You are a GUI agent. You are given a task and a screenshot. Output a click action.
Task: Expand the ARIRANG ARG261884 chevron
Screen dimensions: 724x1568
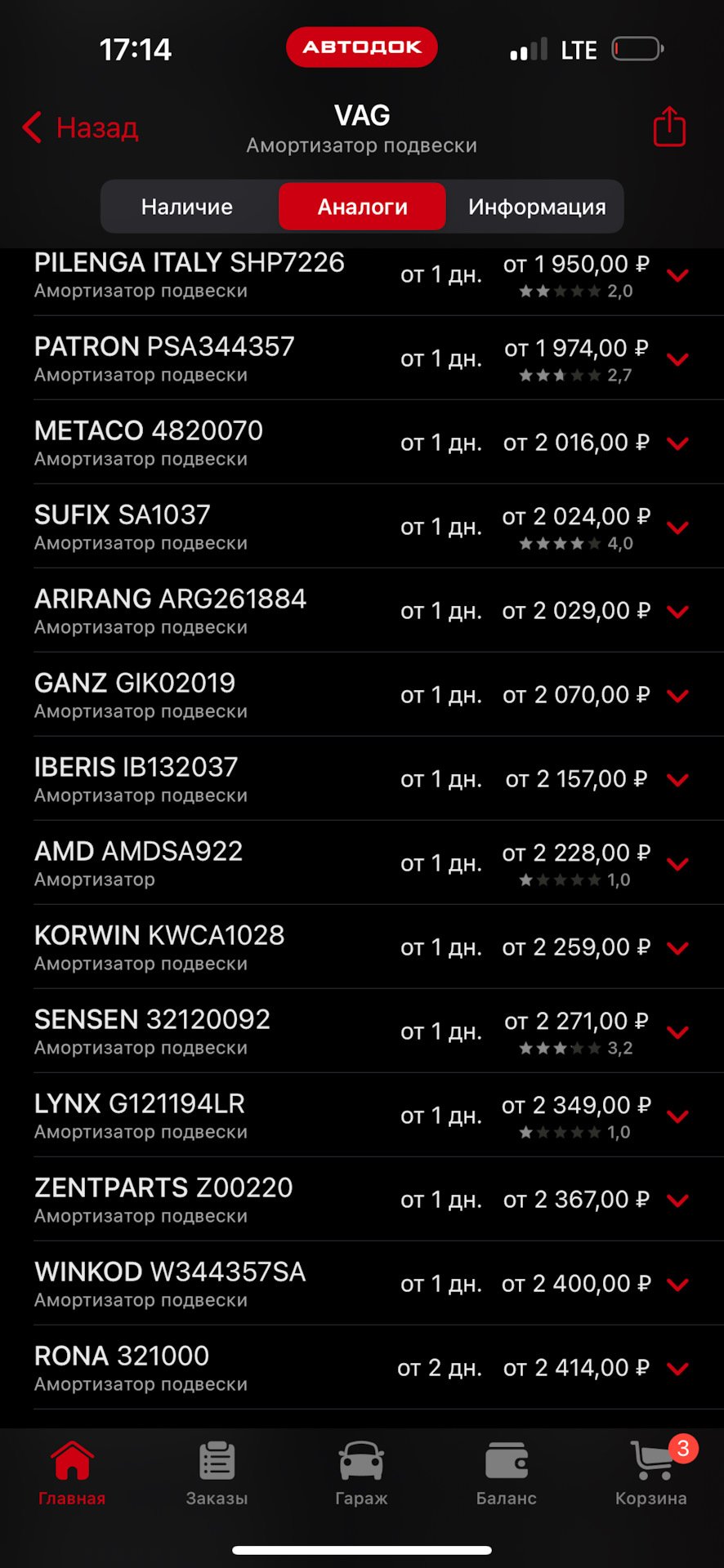pyautogui.click(x=677, y=612)
